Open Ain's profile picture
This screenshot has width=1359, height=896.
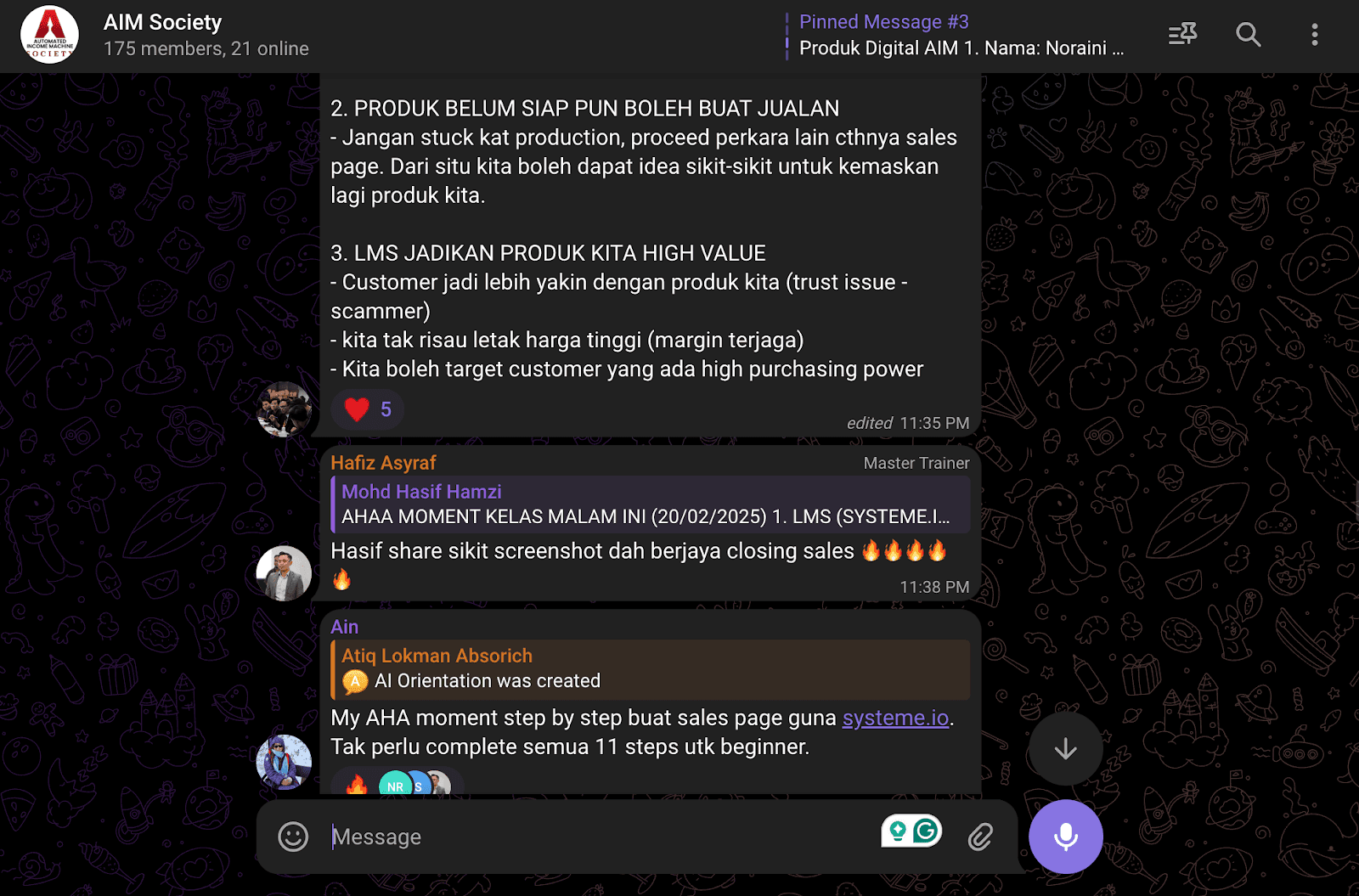click(x=284, y=762)
